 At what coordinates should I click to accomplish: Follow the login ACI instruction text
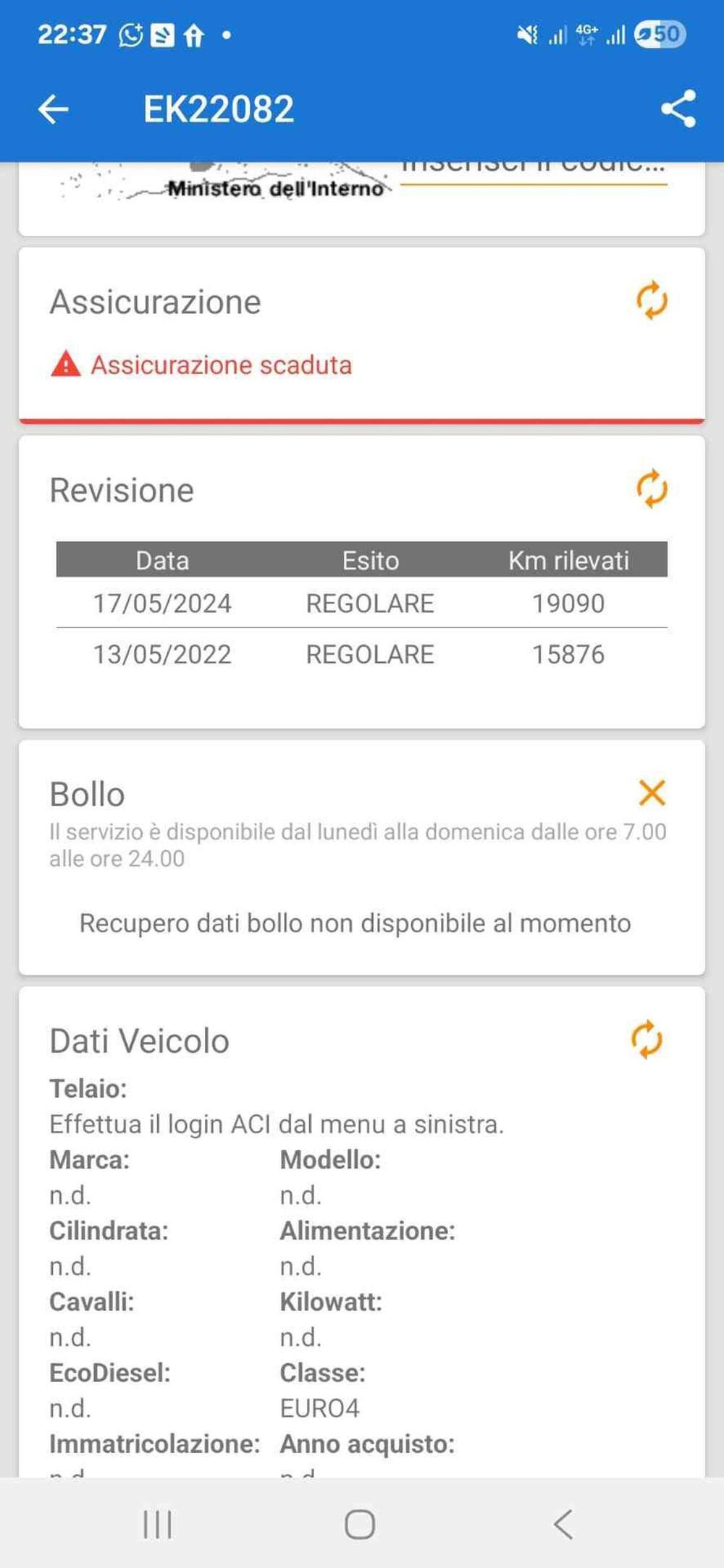click(277, 1124)
